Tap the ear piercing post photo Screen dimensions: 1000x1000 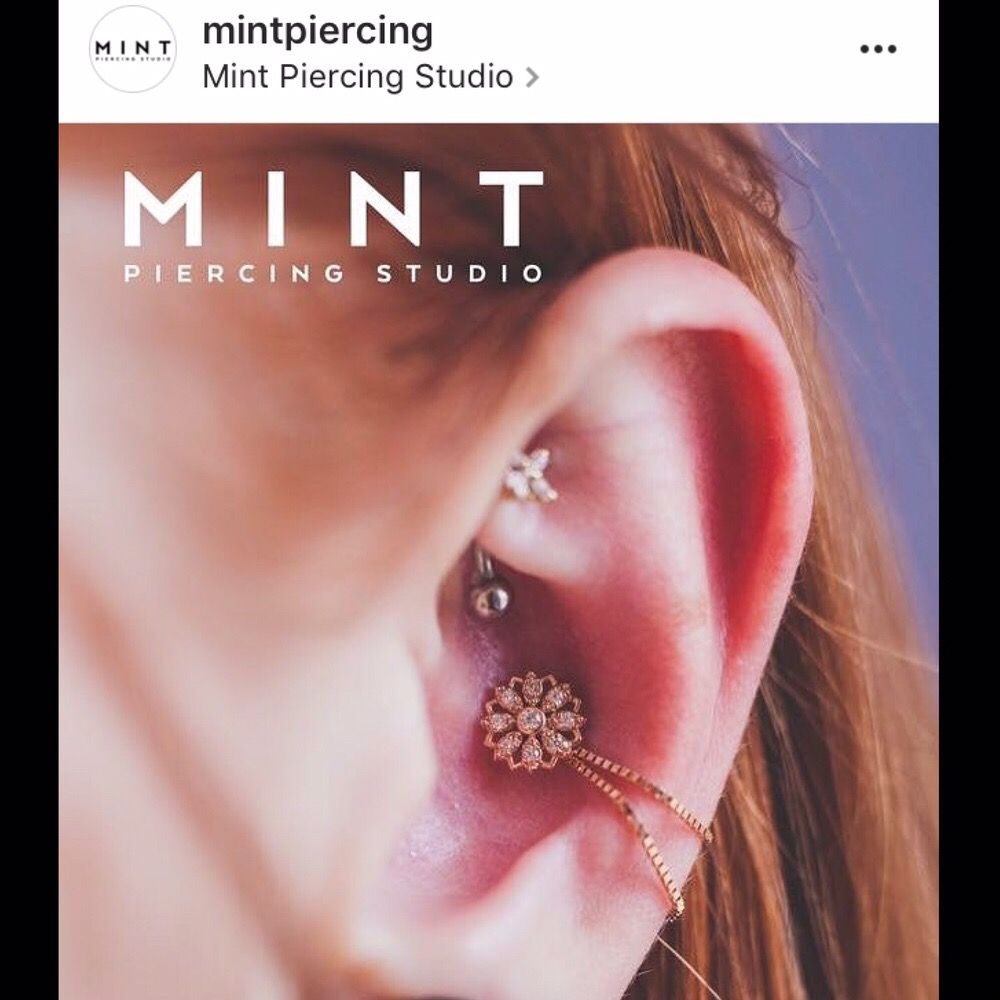(498, 560)
